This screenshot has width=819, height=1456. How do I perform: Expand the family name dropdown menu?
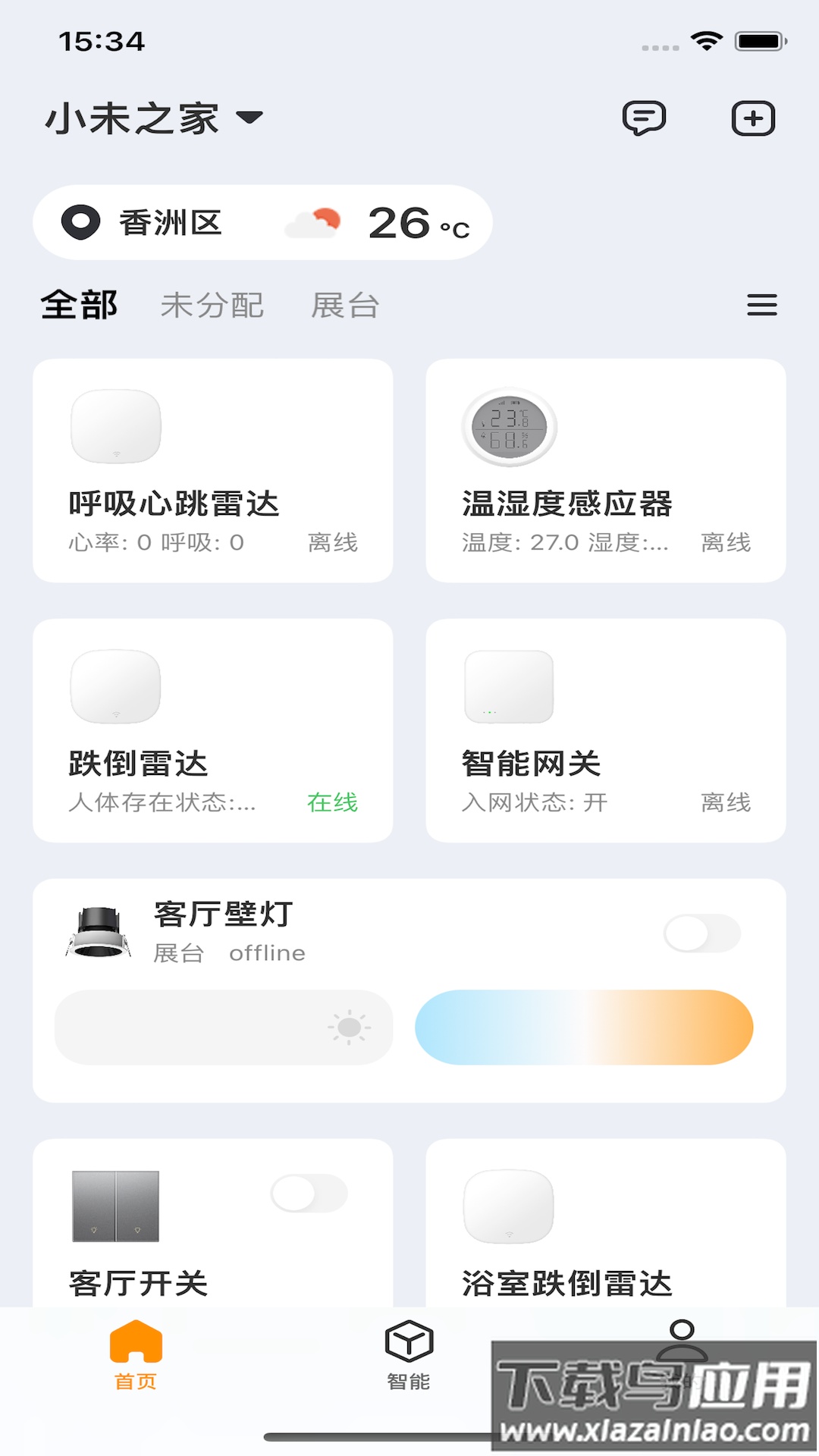(x=152, y=118)
